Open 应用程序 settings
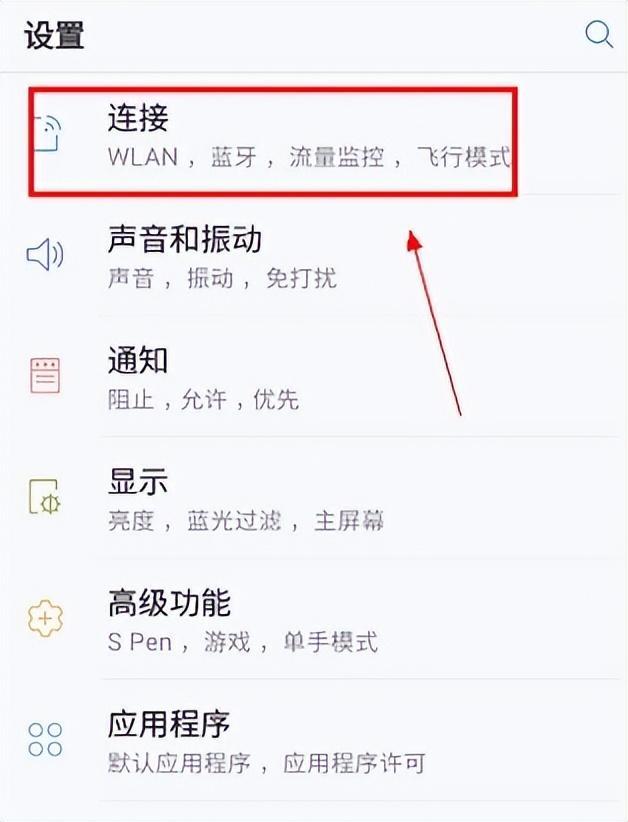This screenshot has width=628, height=822. coord(300,742)
